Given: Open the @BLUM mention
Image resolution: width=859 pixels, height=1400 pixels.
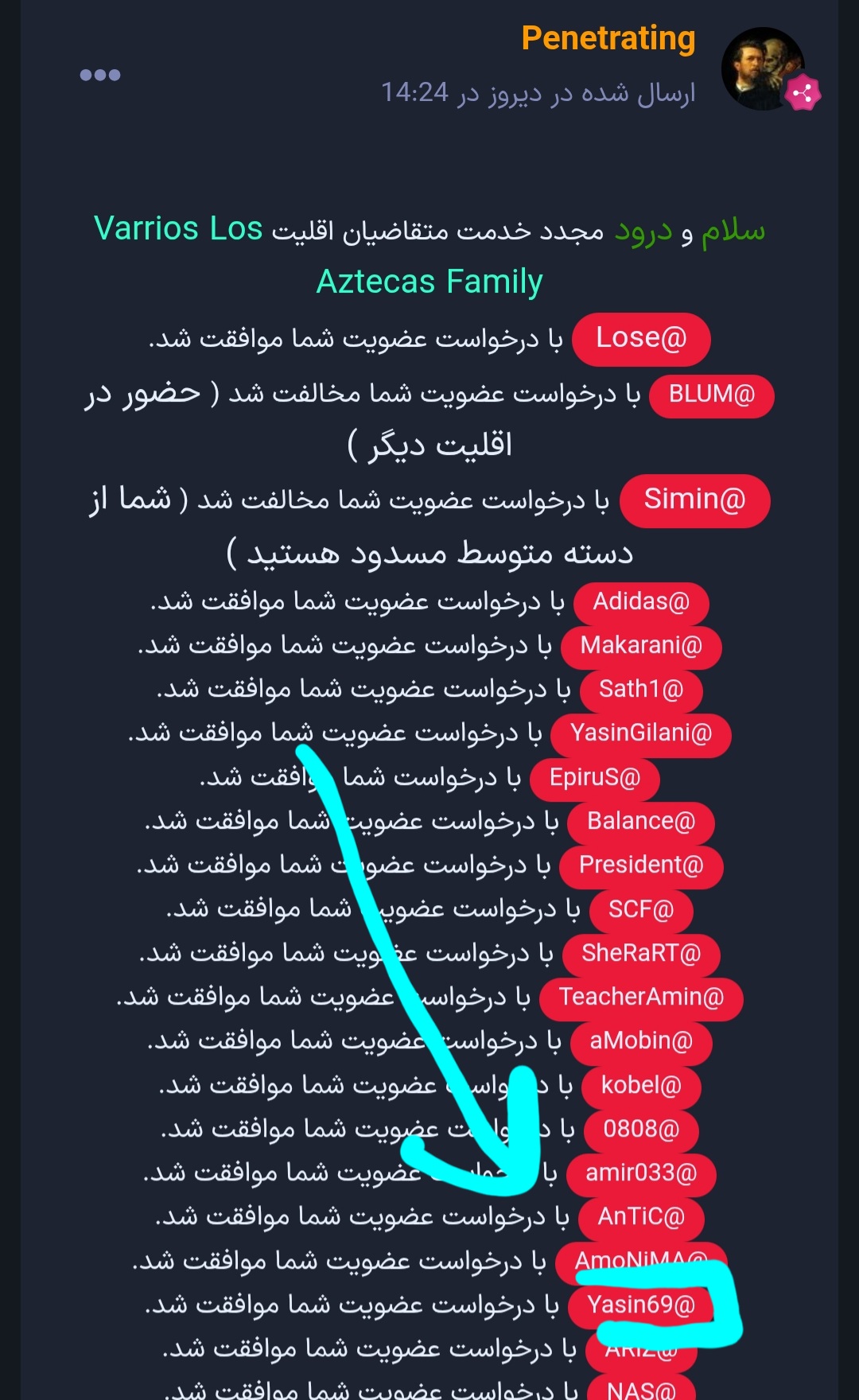Looking at the screenshot, I should 711,395.
